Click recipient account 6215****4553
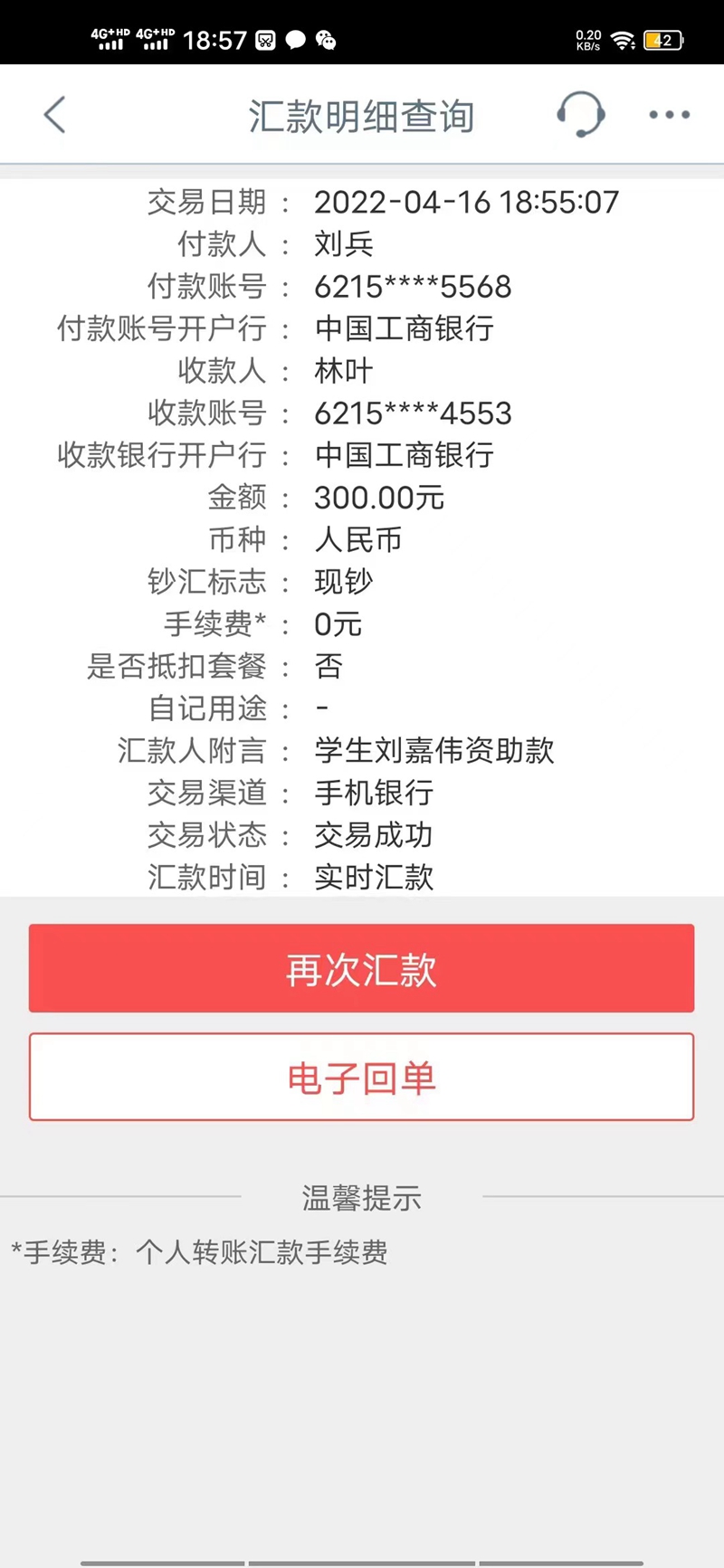Image resolution: width=724 pixels, height=1568 pixels. click(x=412, y=413)
